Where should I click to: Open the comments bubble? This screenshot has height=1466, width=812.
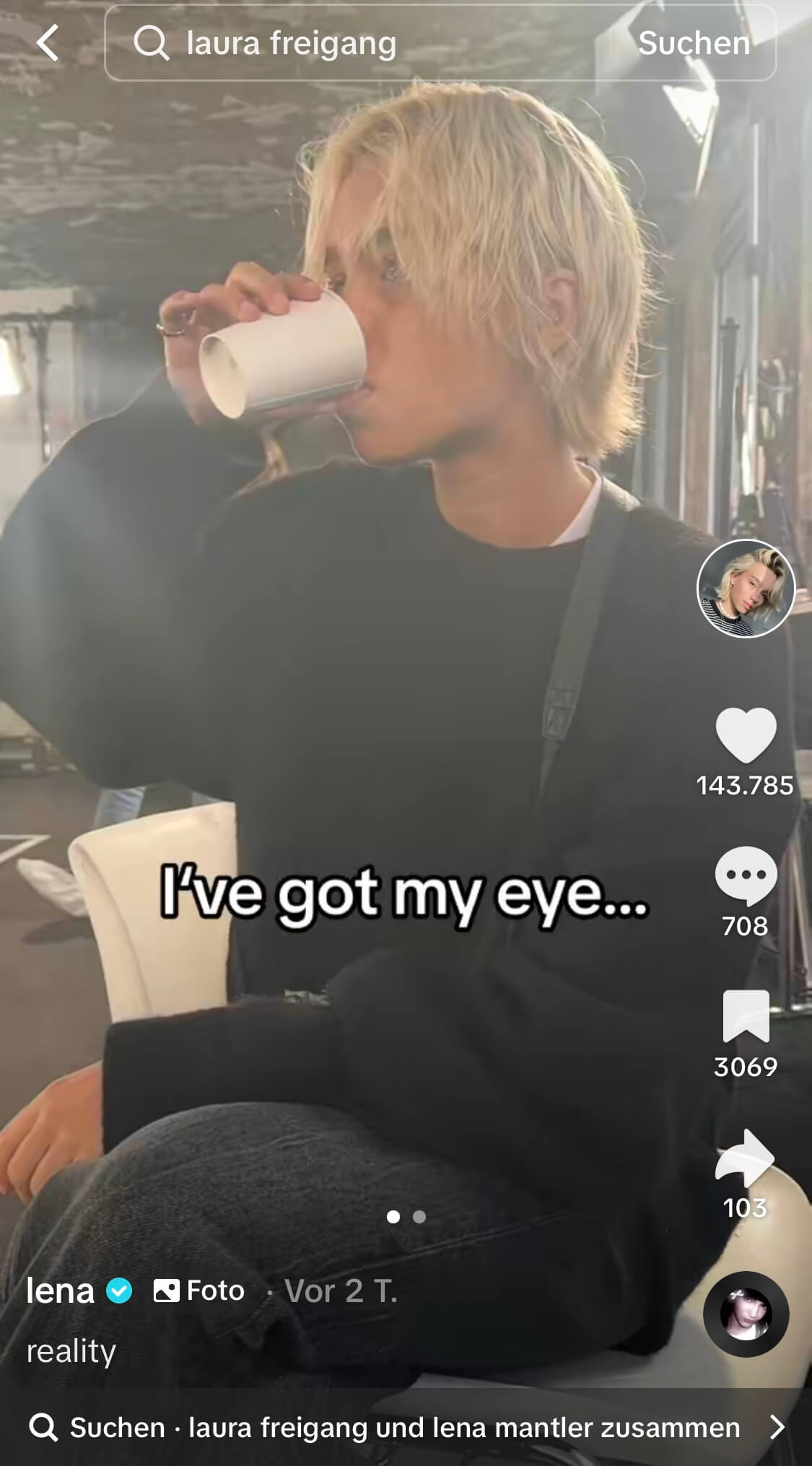pyautogui.click(x=746, y=875)
